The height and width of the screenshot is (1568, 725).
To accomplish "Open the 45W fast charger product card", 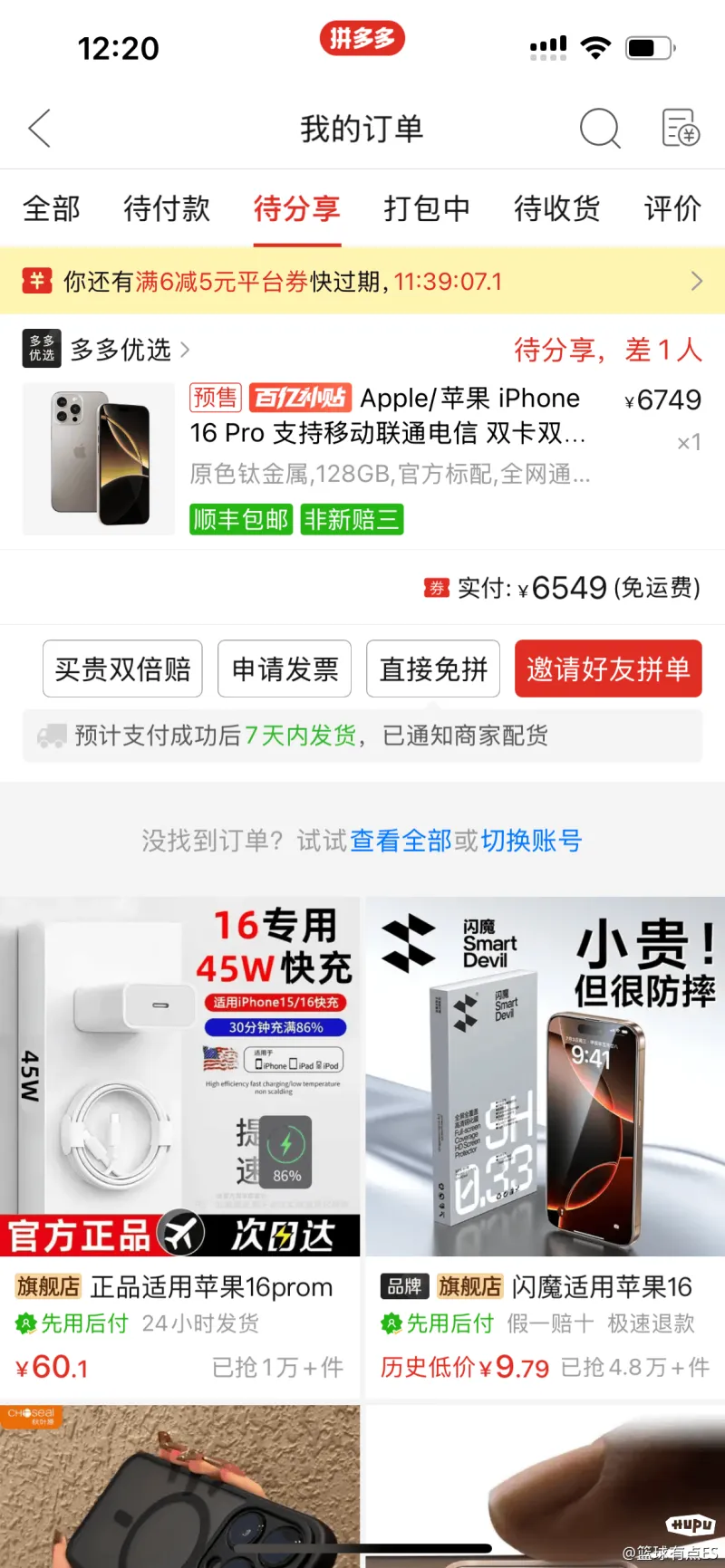I will [179, 1132].
